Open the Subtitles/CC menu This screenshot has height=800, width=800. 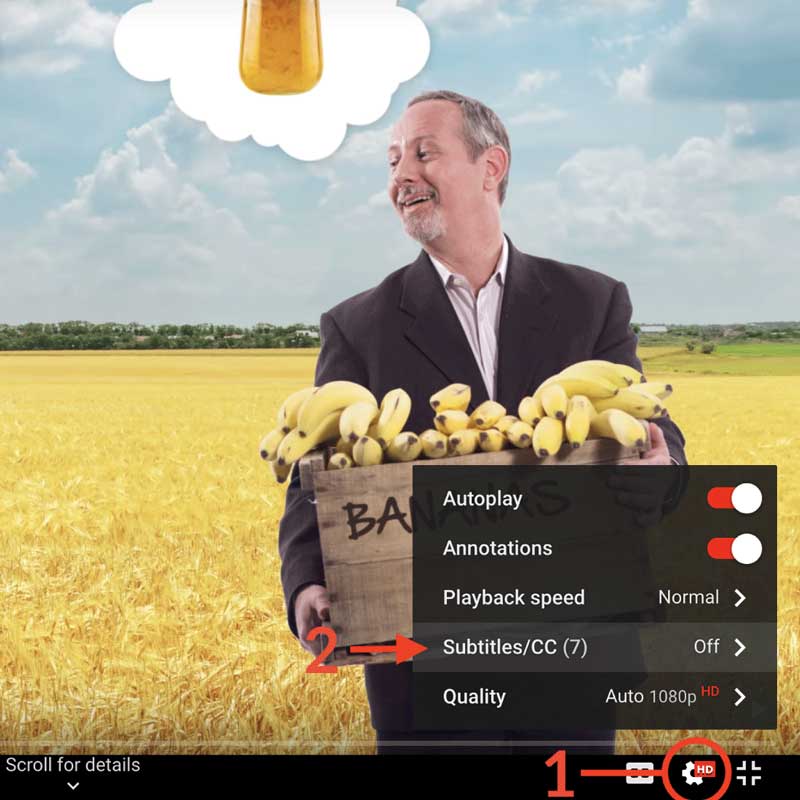[594, 647]
